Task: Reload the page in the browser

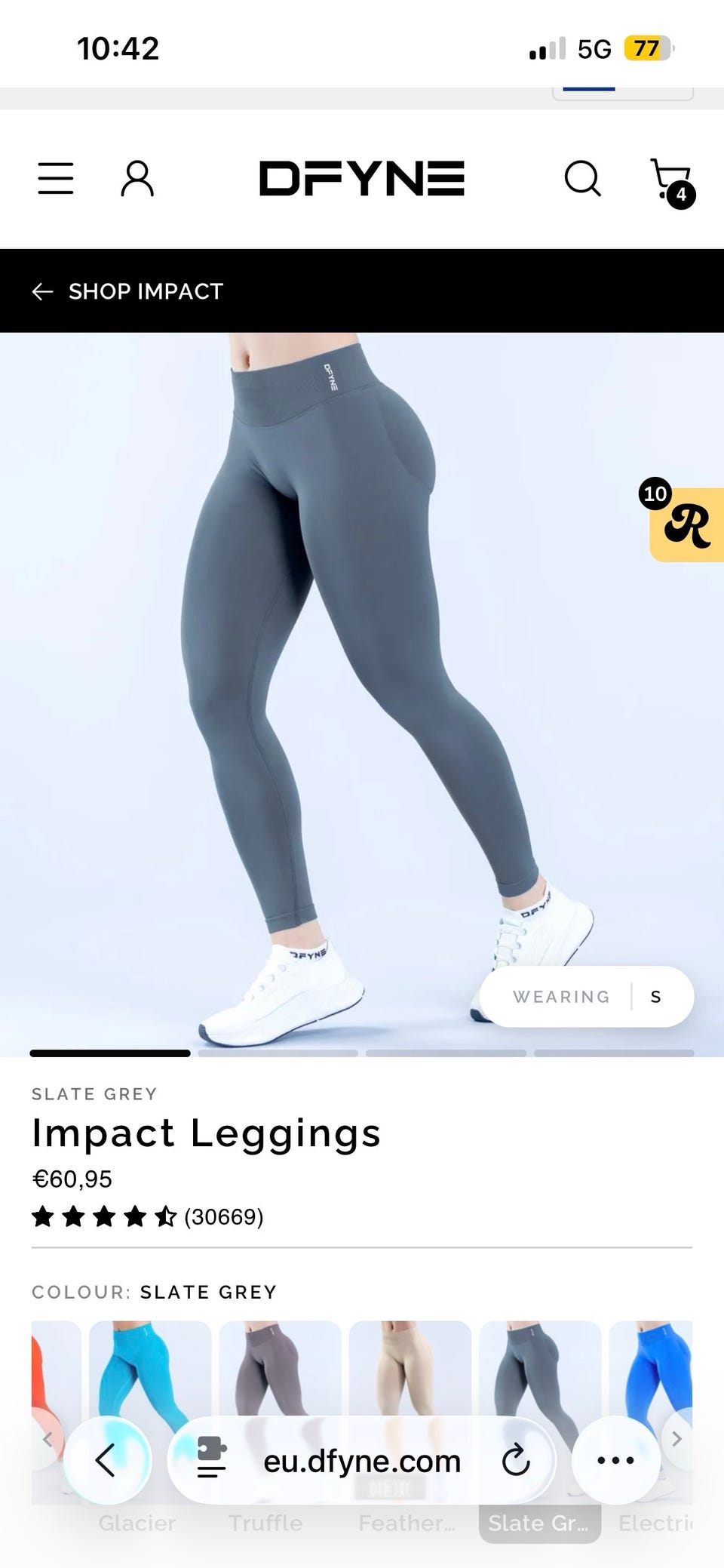Action: tap(516, 1461)
